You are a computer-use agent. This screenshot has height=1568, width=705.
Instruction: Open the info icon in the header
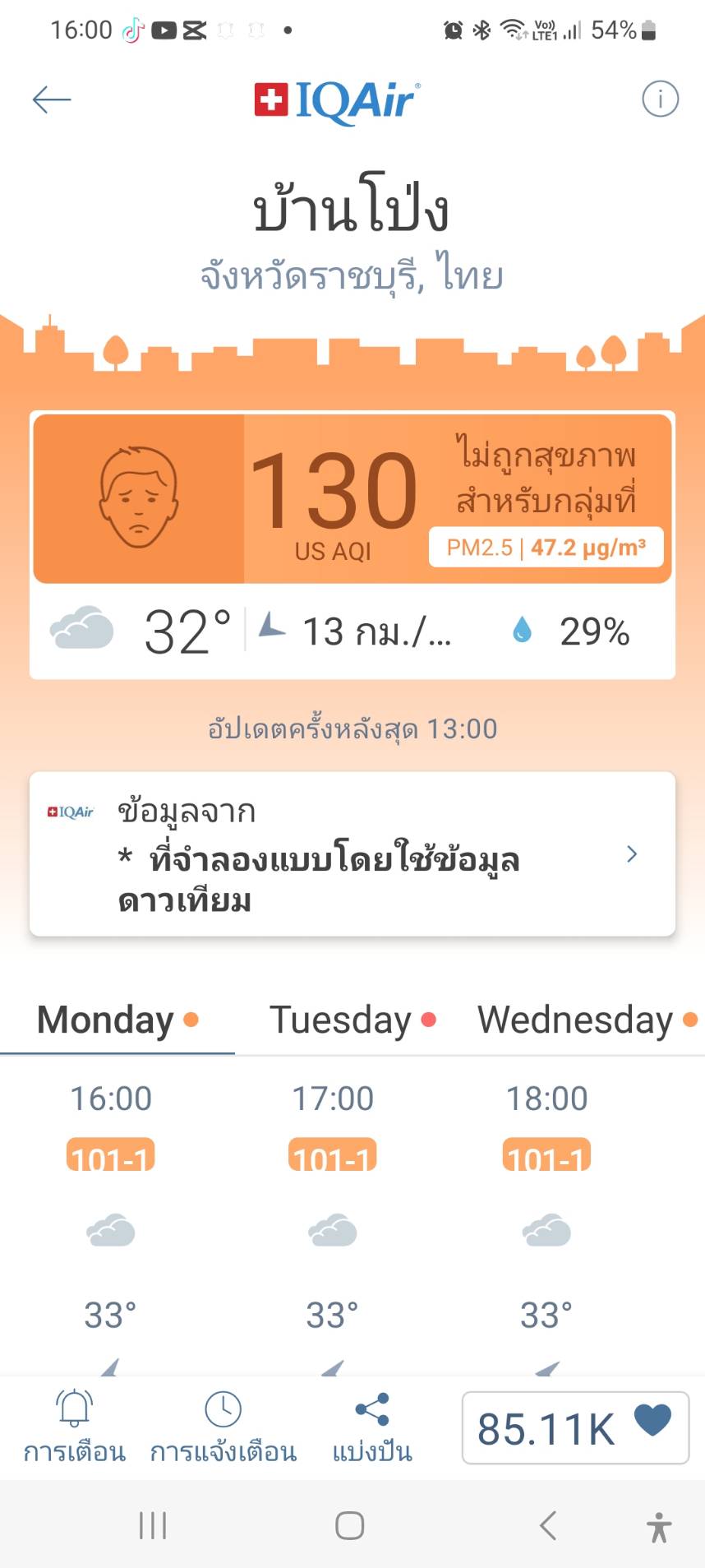[660, 99]
